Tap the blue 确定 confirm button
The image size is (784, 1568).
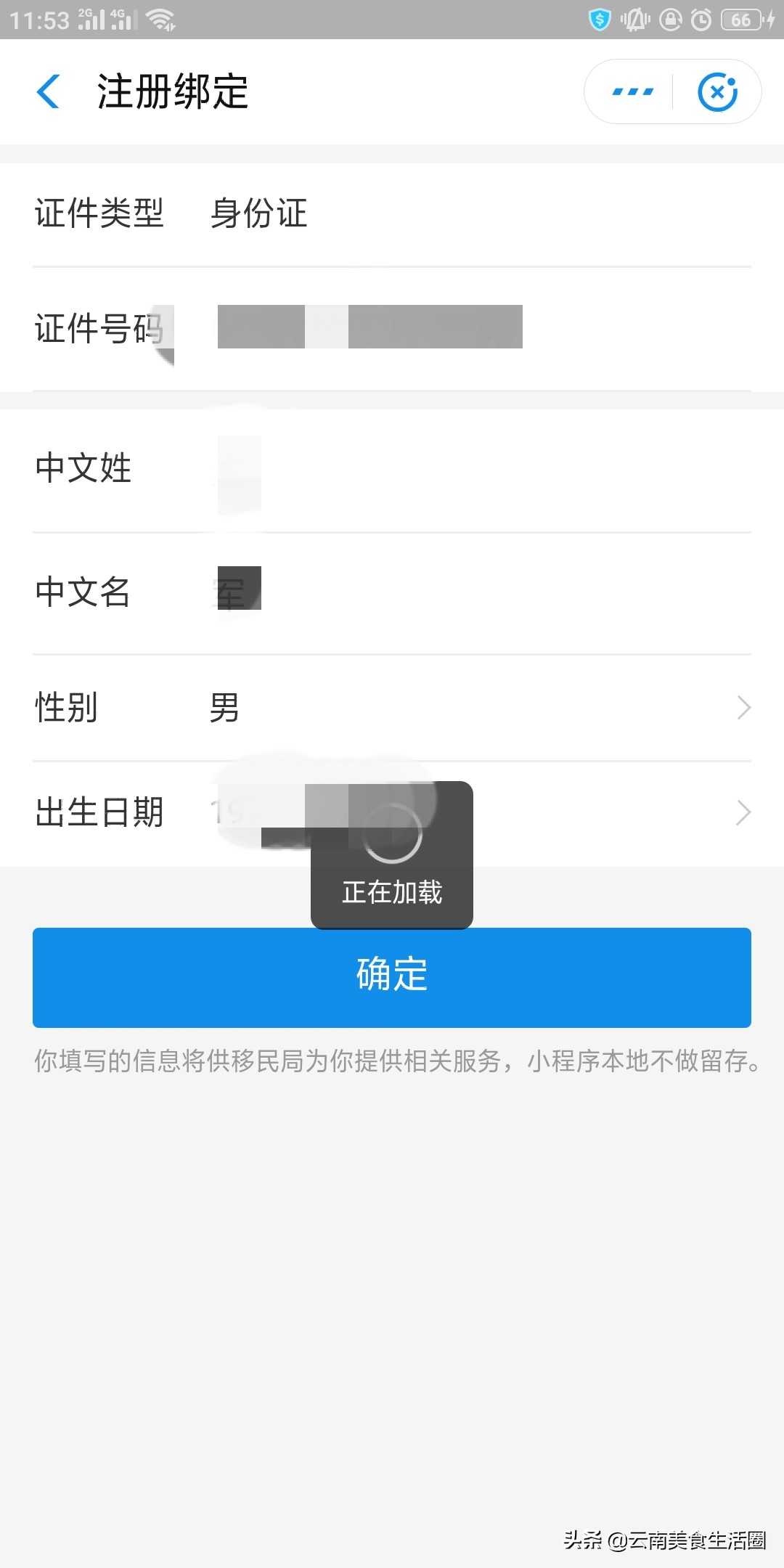click(392, 976)
